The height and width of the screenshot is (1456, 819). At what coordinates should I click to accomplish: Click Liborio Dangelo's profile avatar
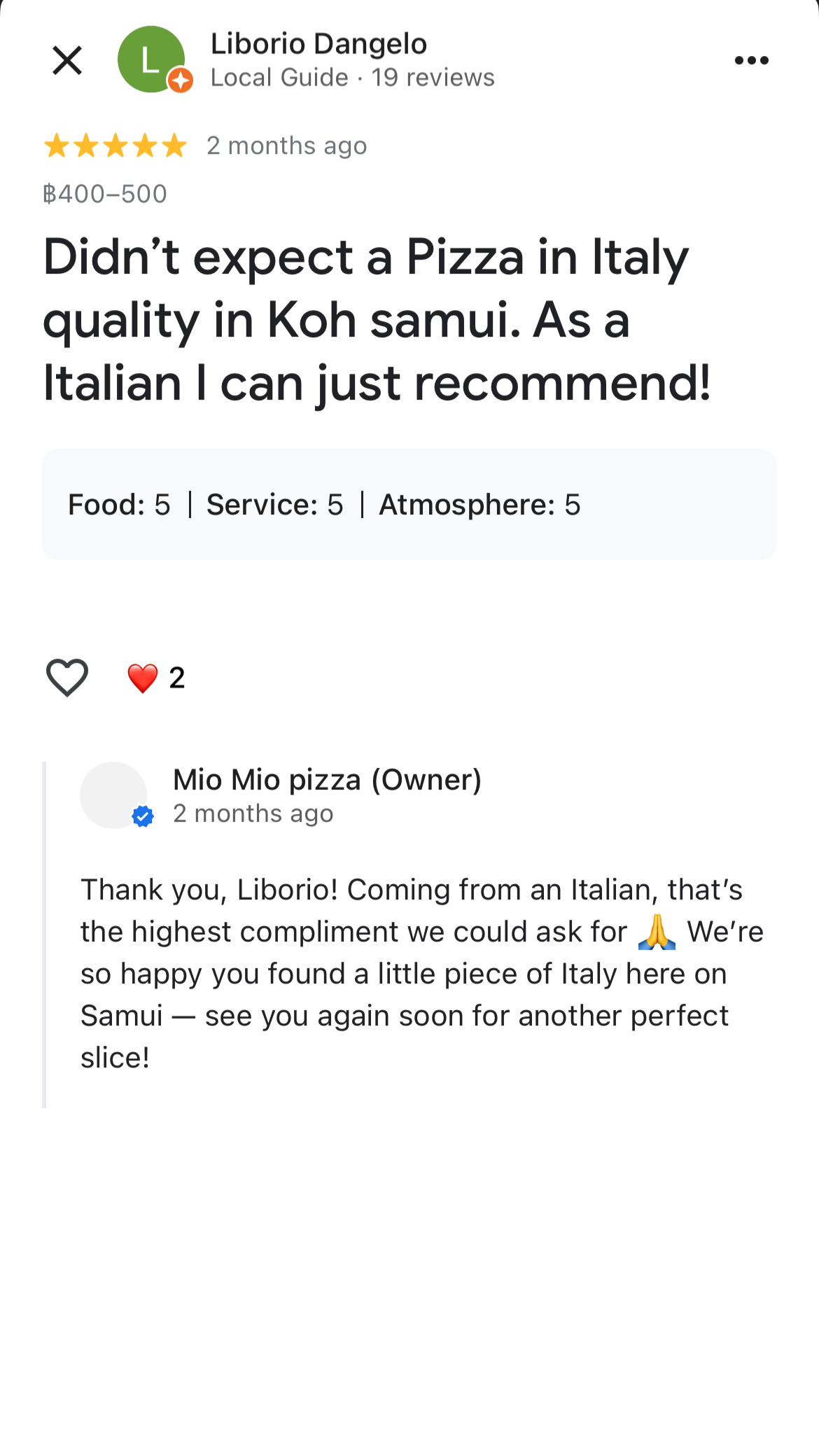(150, 59)
